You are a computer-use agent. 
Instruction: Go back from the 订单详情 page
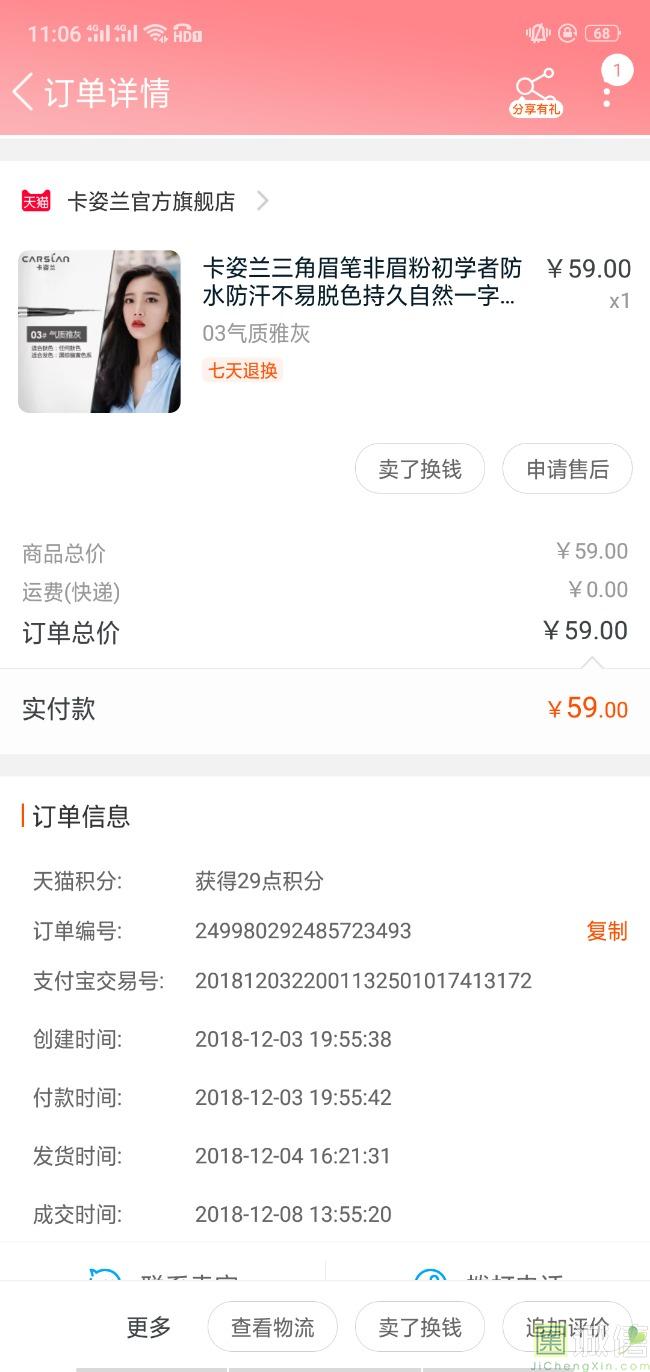(24, 92)
